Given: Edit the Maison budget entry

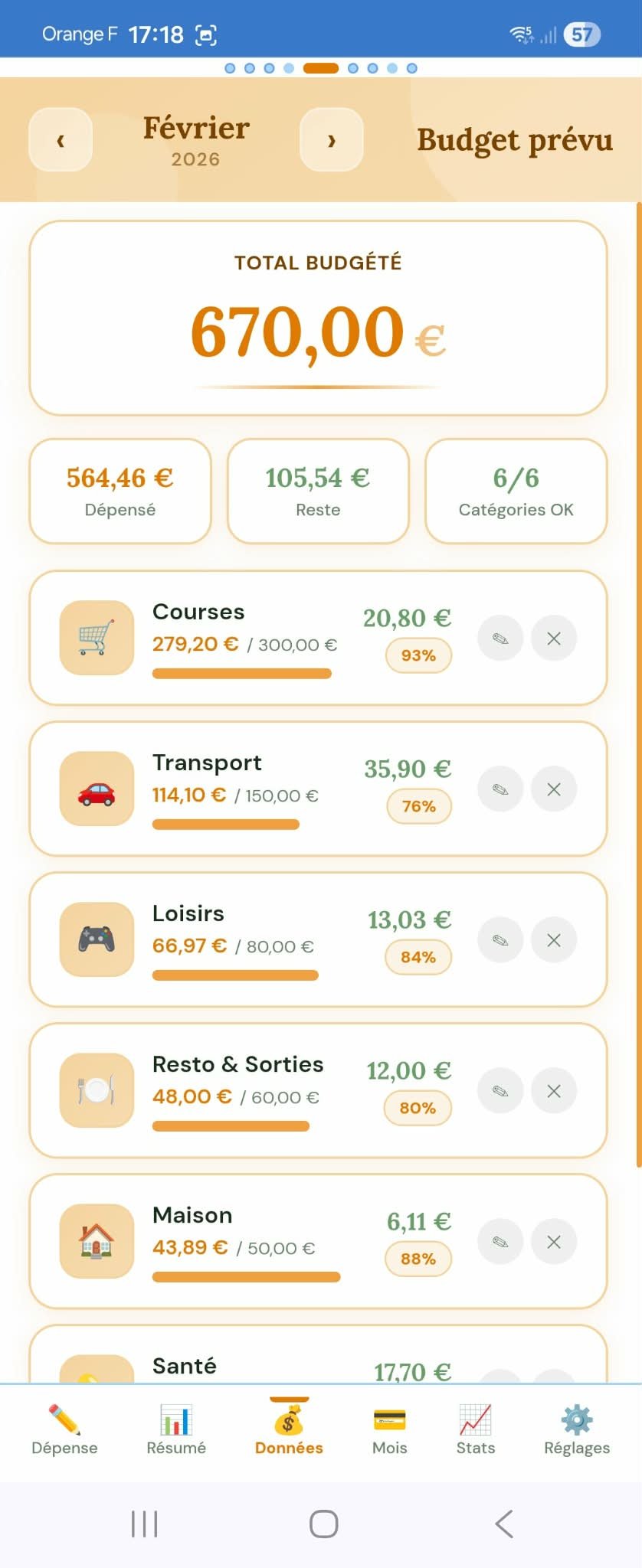Looking at the screenshot, I should click(500, 1241).
